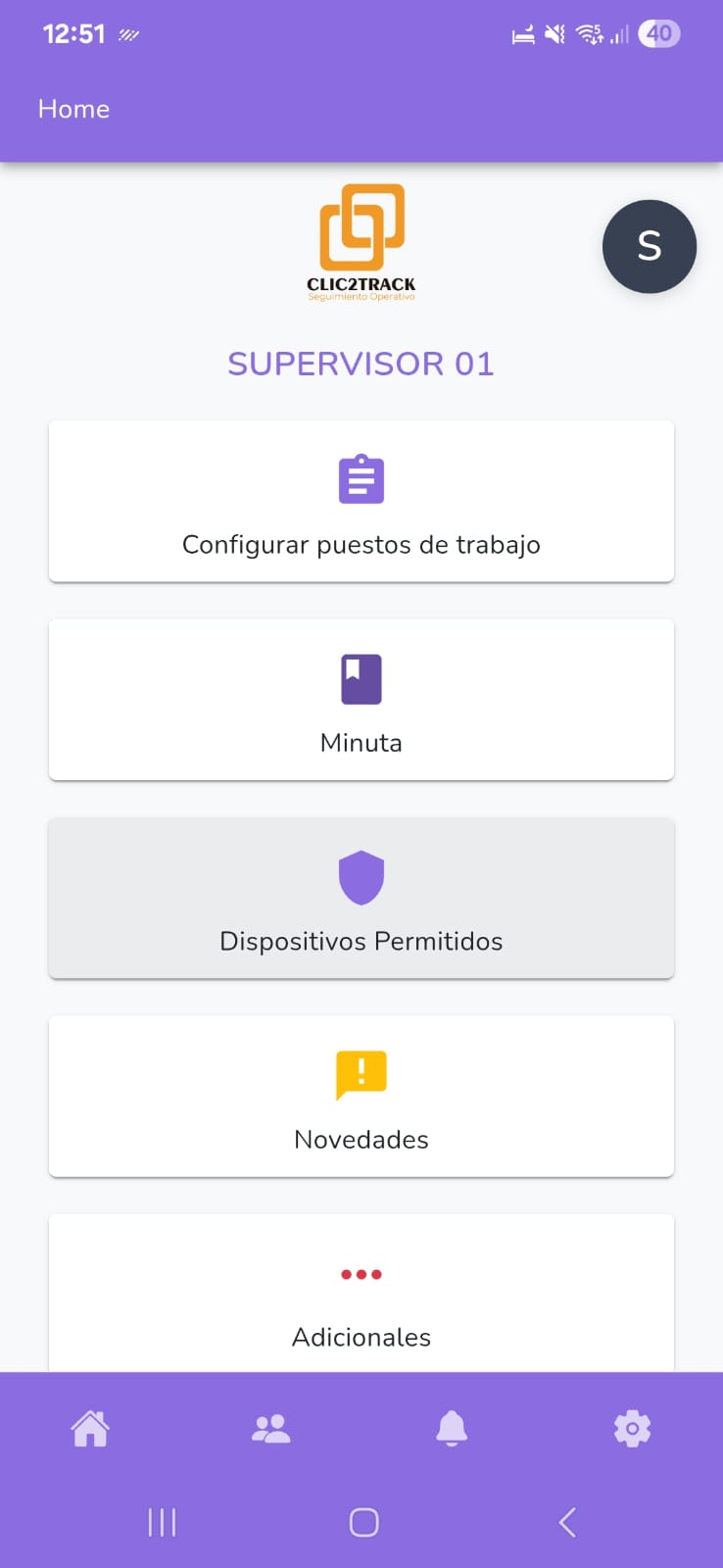Viewport: 723px width, 1568px height.
Task: Open the S profile avatar
Action: pyautogui.click(x=649, y=246)
